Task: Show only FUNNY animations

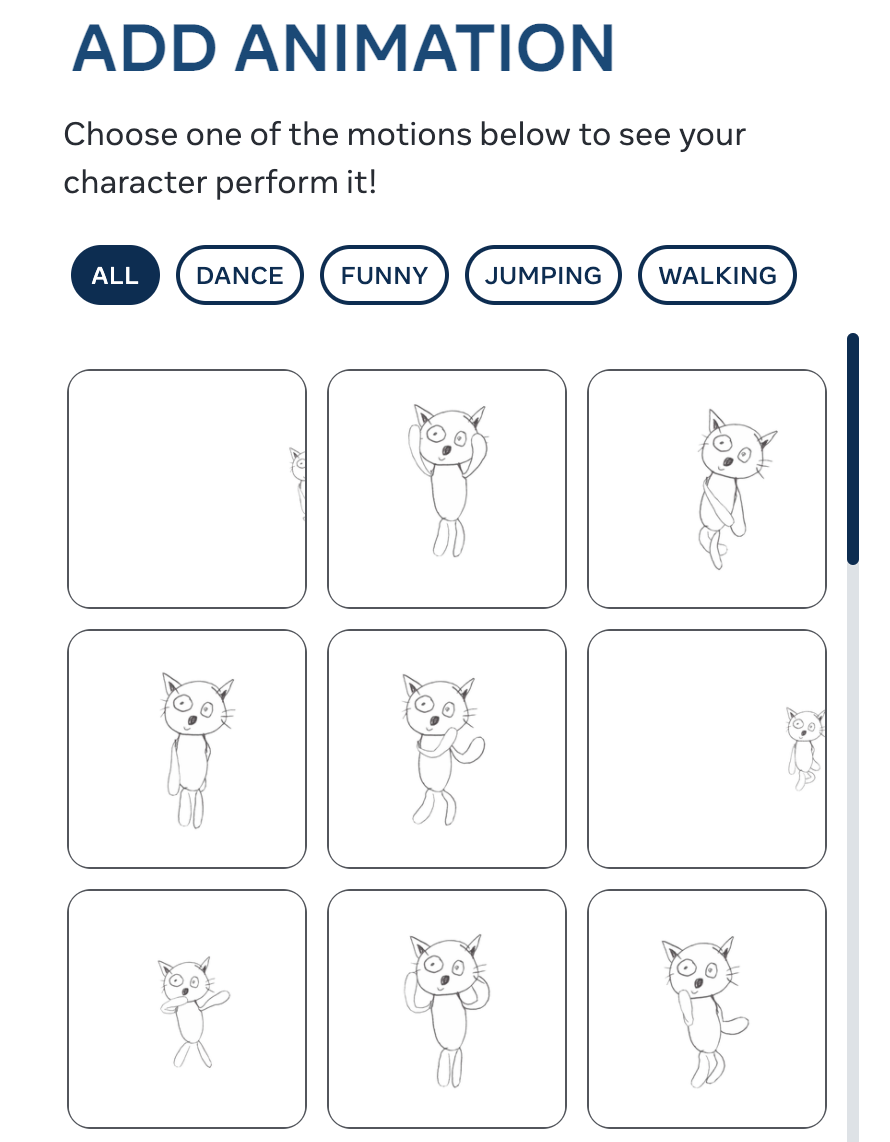Action: [384, 275]
